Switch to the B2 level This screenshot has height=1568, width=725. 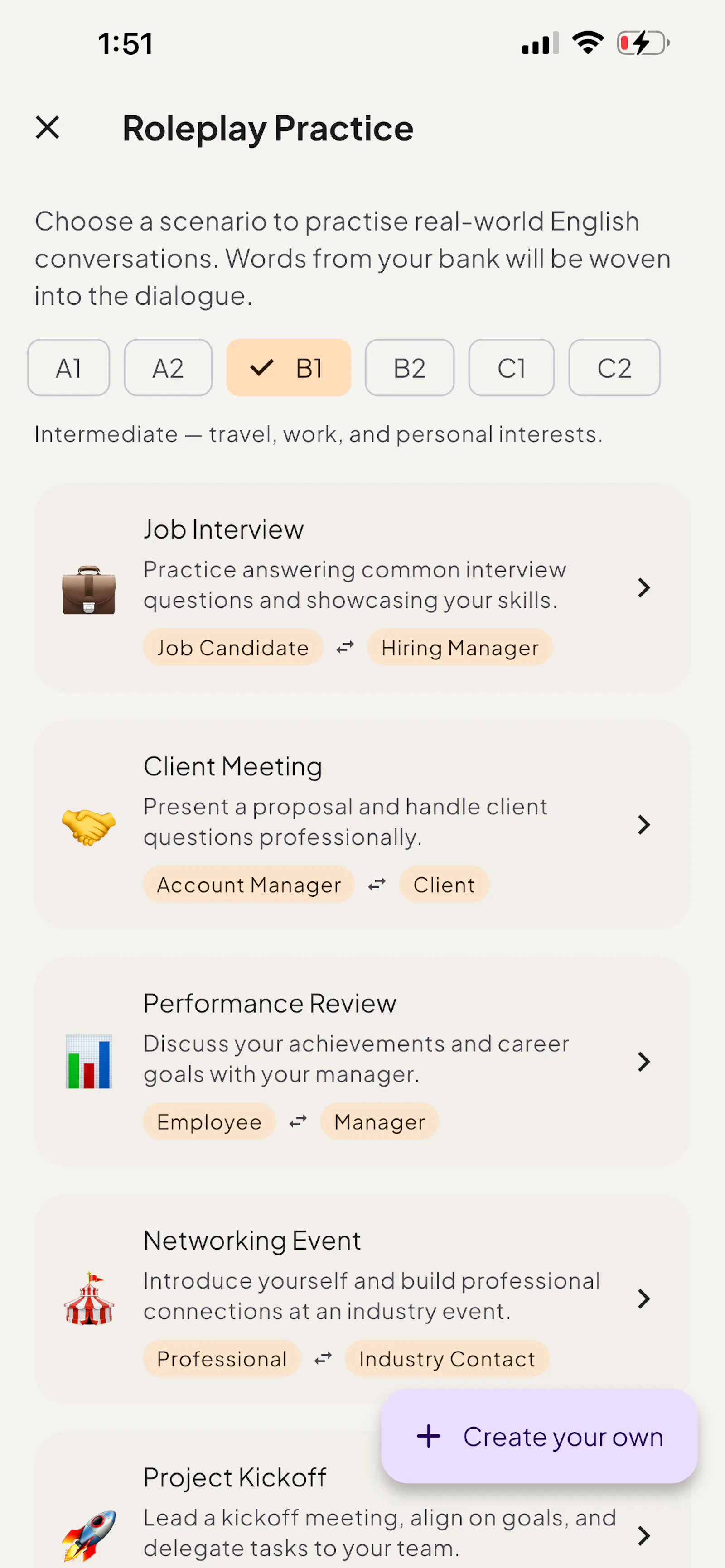pyautogui.click(x=410, y=368)
